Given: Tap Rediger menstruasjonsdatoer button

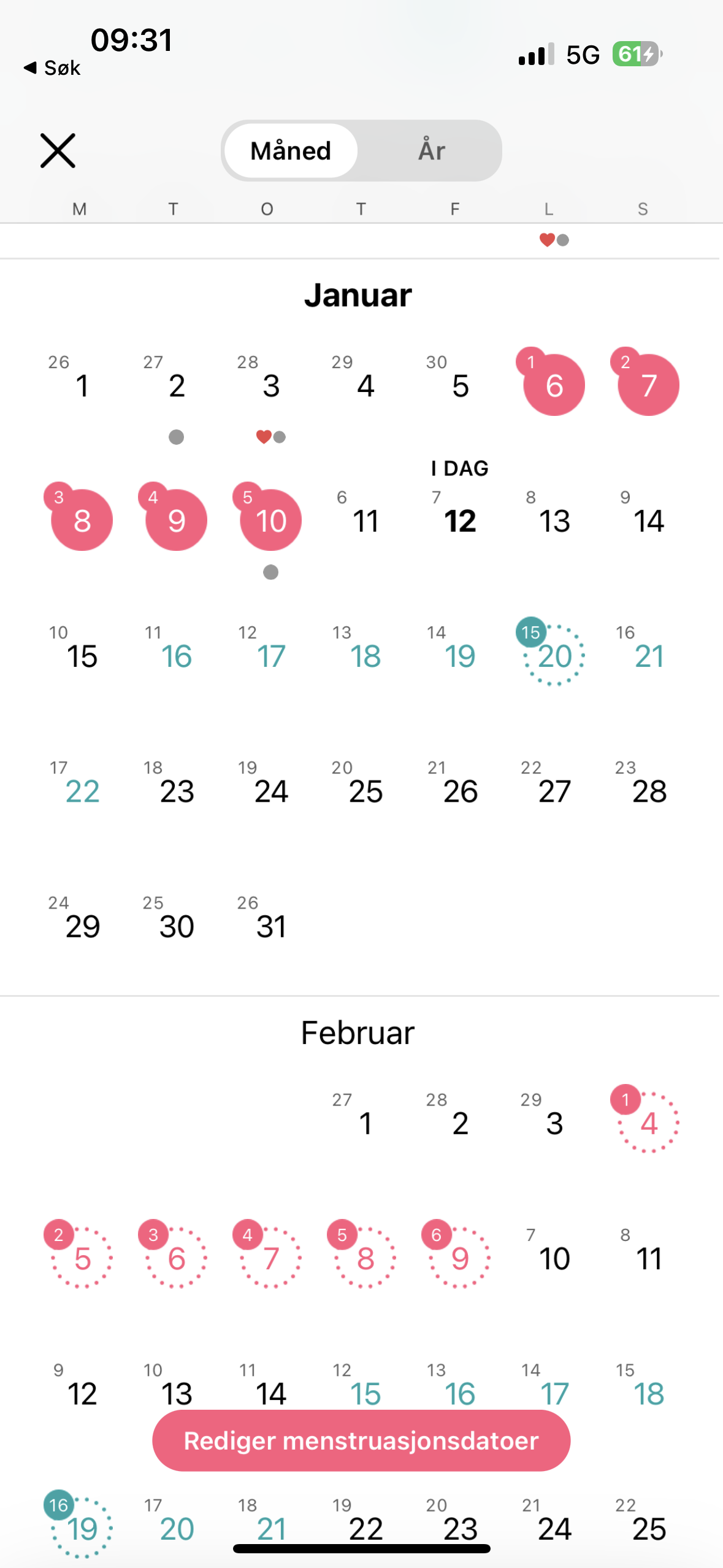Looking at the screenshot, I should pyautogui.click(x=361, y=1440).
